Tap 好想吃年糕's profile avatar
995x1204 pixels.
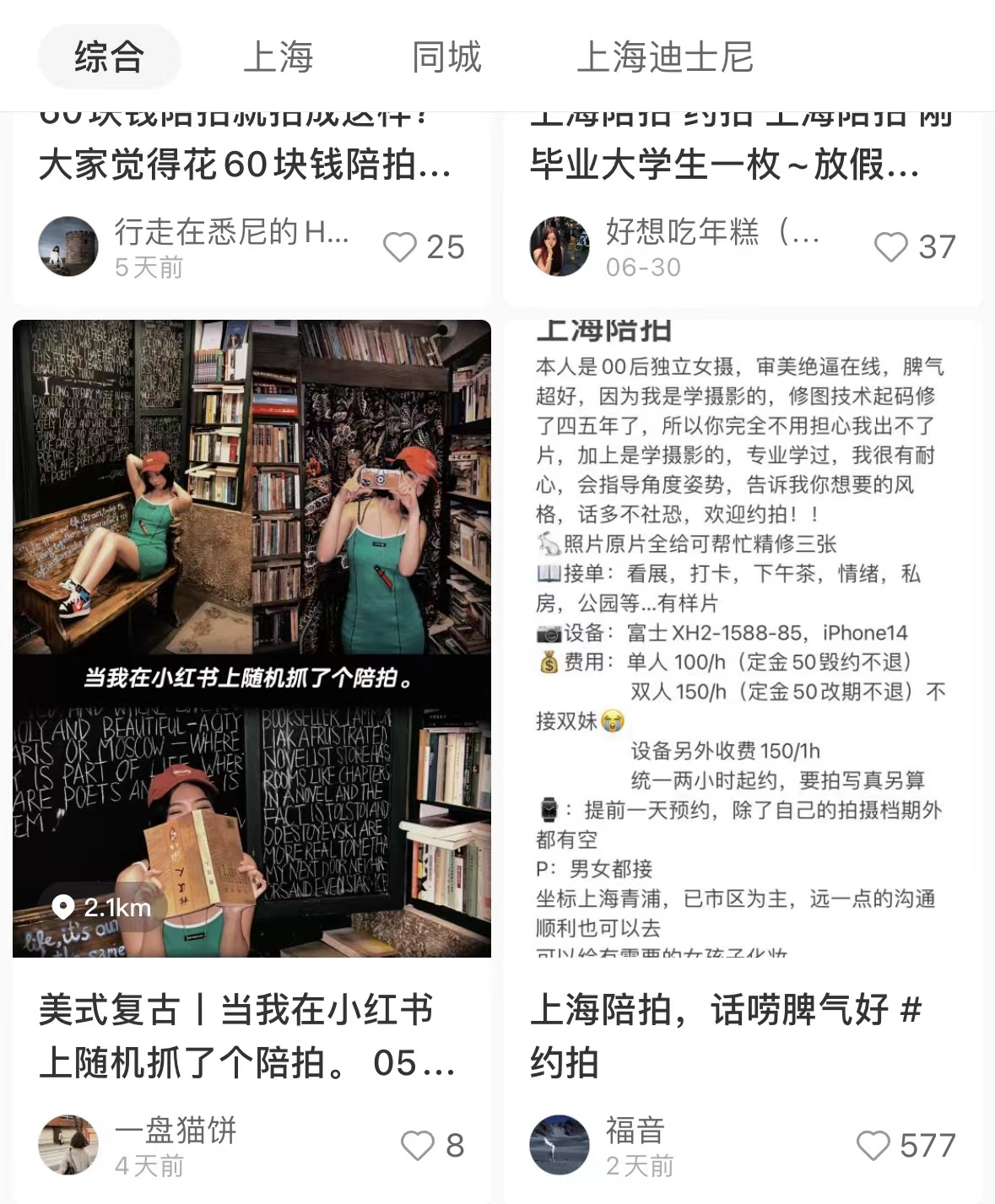[x=560, y=246]
